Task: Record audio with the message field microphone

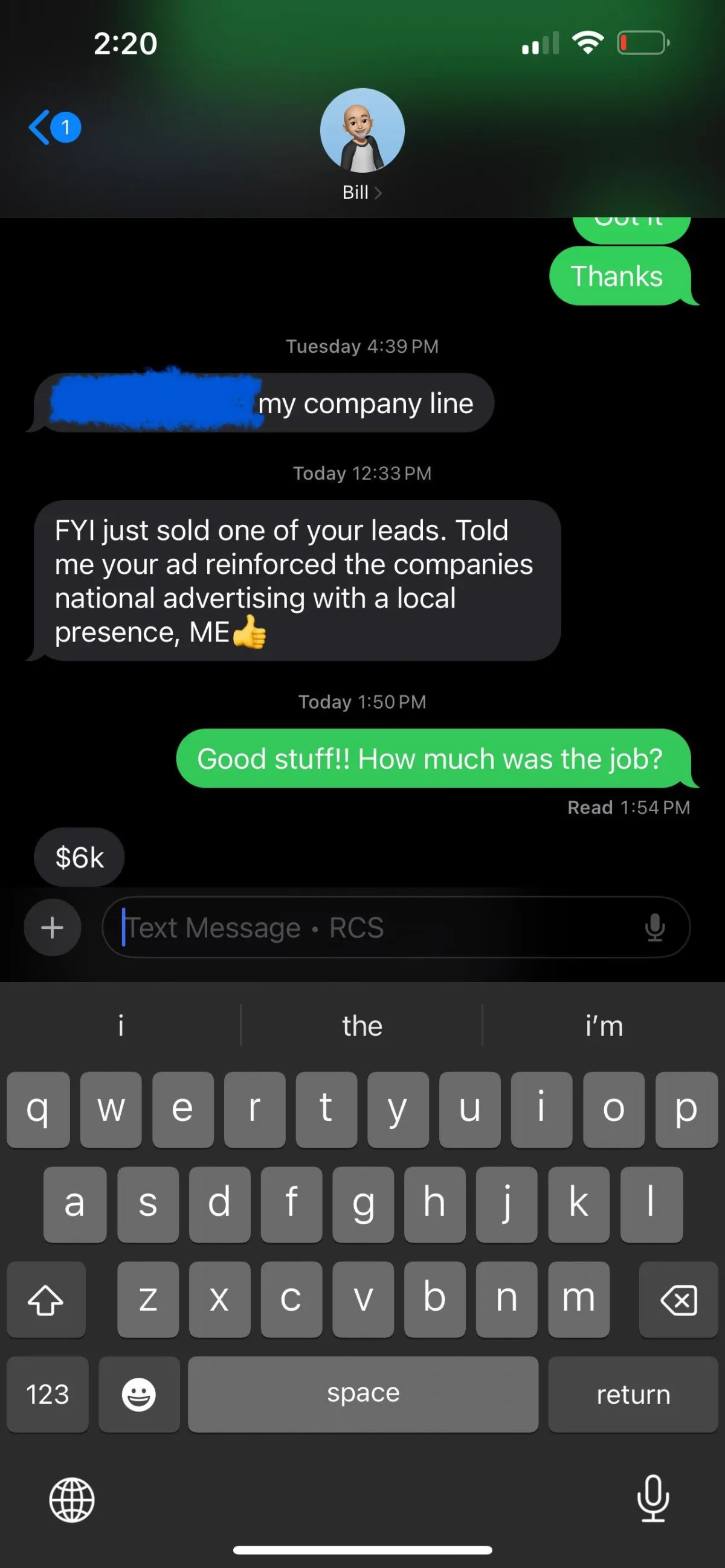Action: click(x=654, y=927)
